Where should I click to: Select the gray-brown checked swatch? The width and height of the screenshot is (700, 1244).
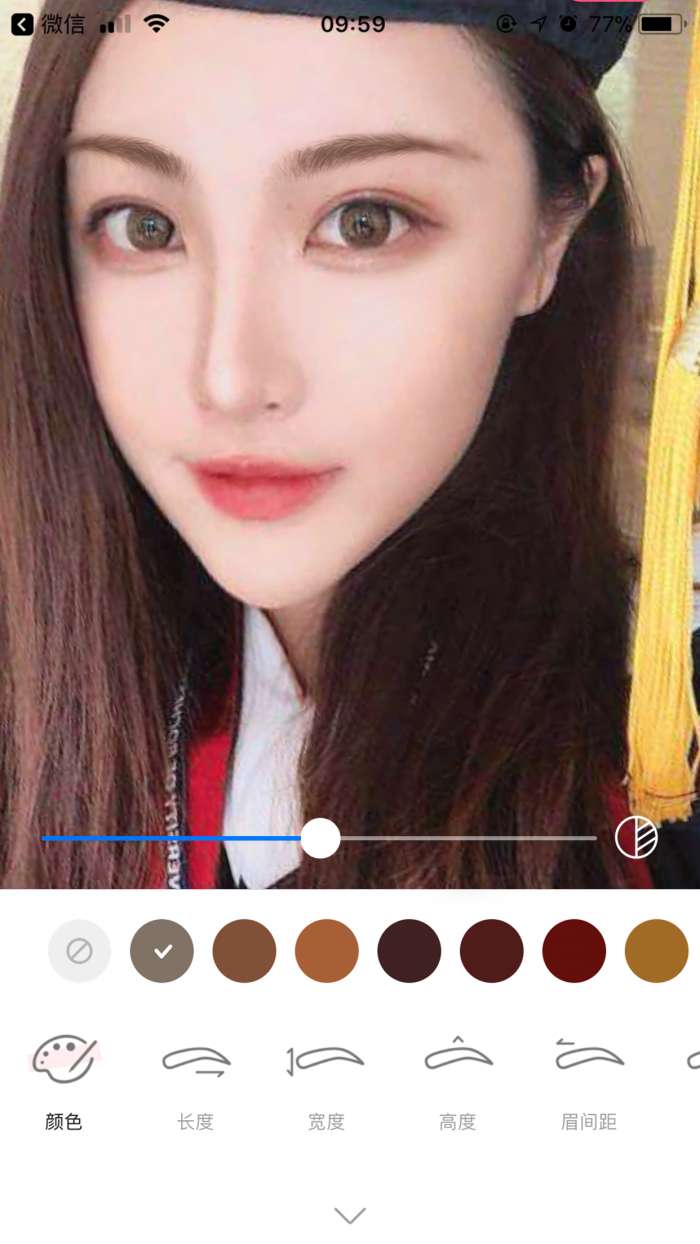(x=162, y=951)
